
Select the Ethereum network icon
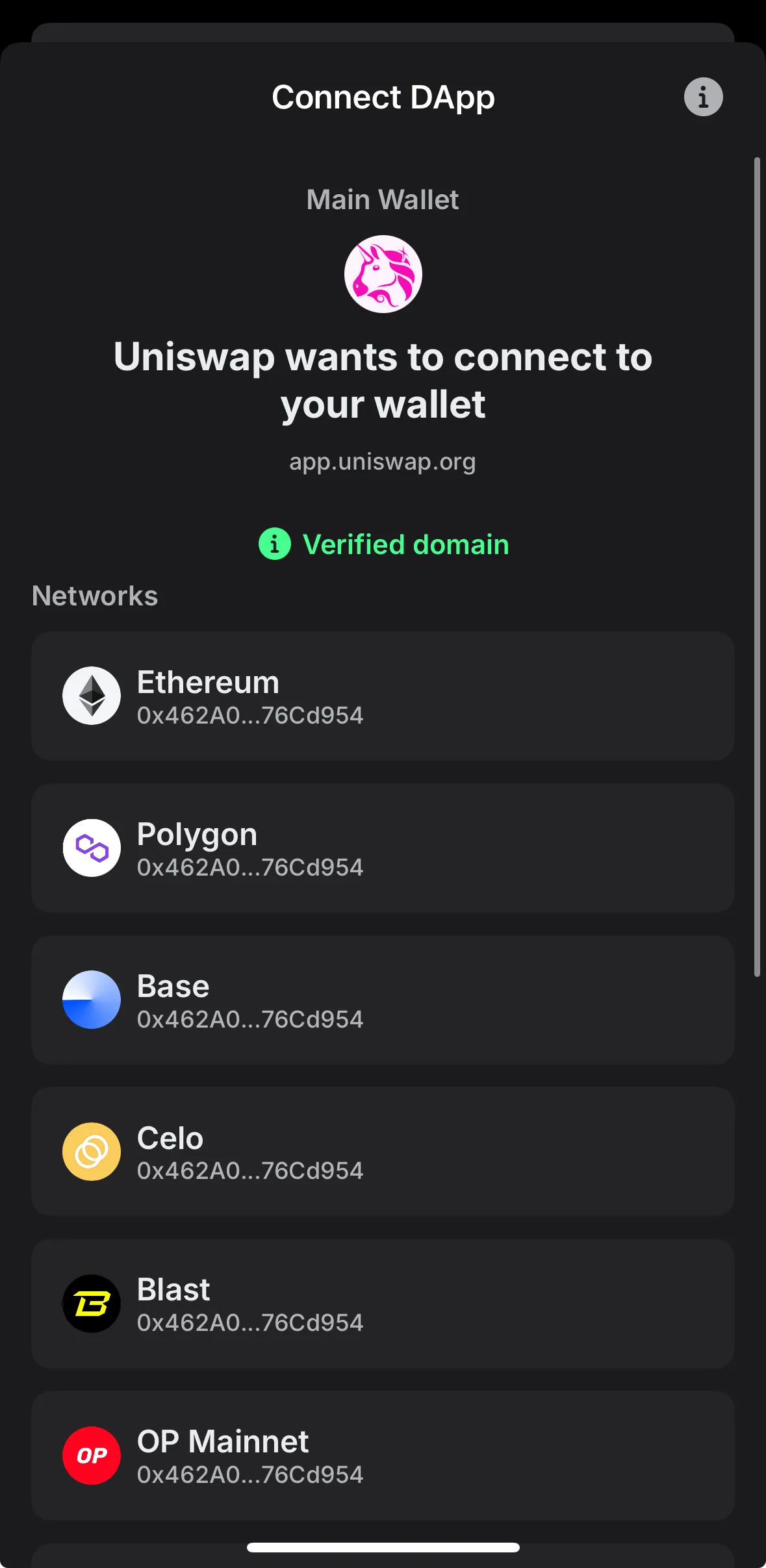click(x=91, y=696)
